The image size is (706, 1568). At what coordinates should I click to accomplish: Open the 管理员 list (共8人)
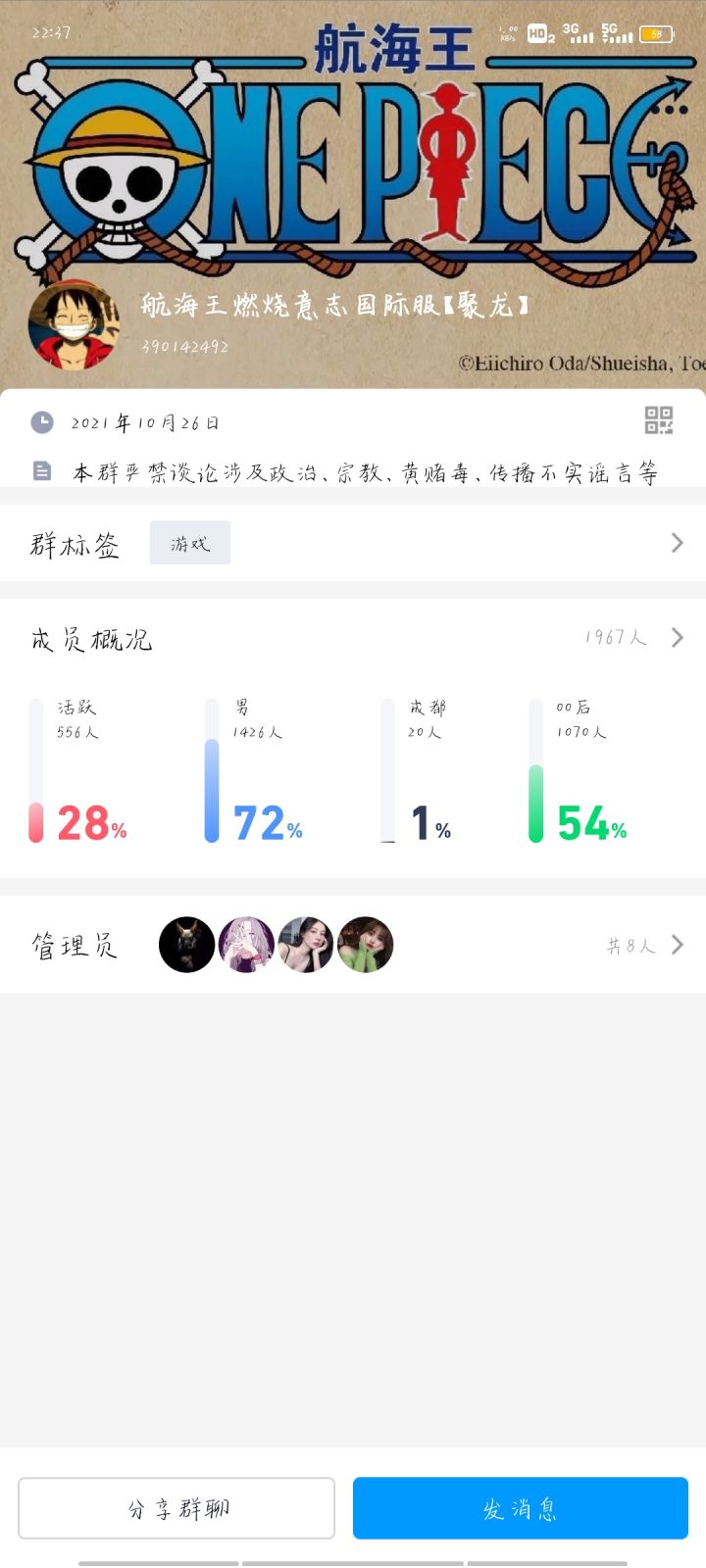point(353,945)
